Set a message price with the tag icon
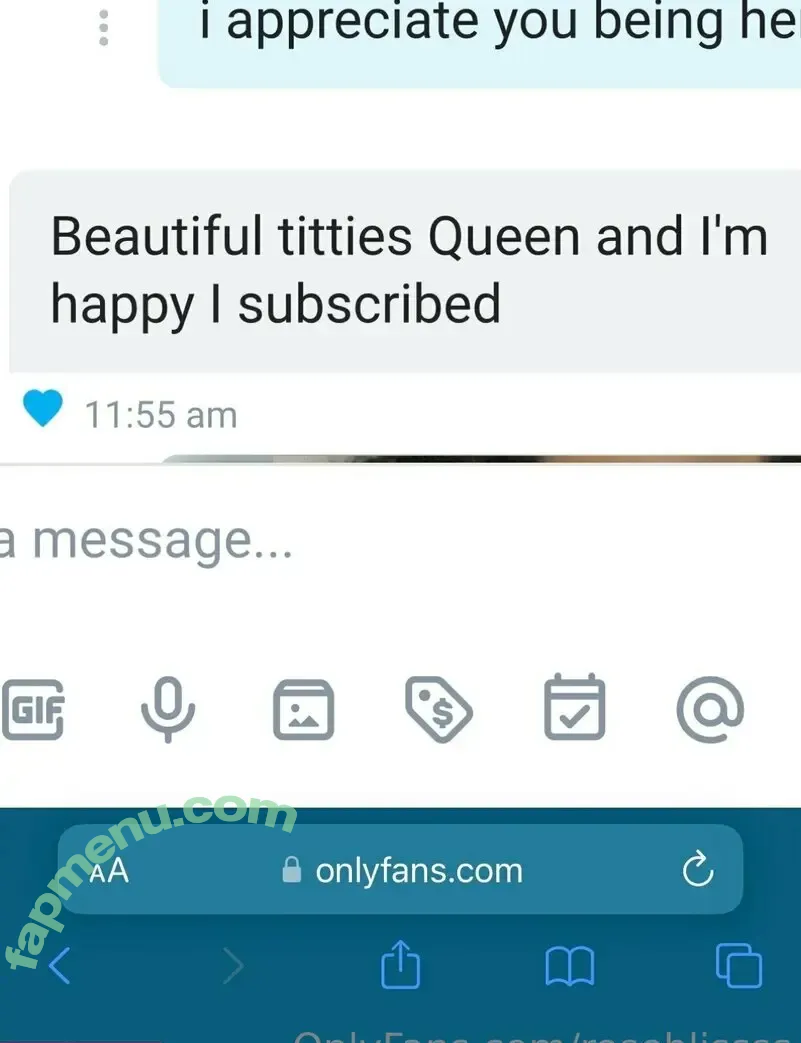Image resolution: width=801 pixels, height=1043 pixels. pos(439,709)
